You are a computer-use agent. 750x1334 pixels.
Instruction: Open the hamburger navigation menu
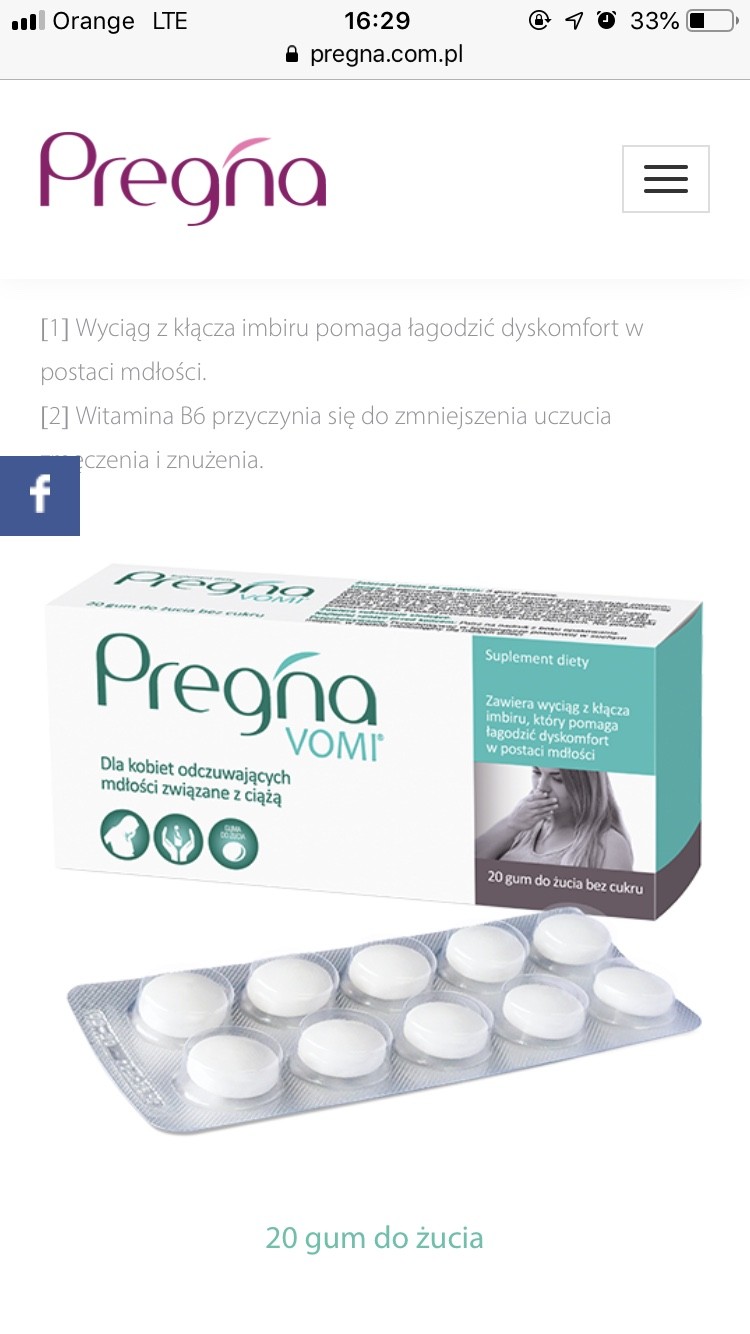(x=665, y=179)
